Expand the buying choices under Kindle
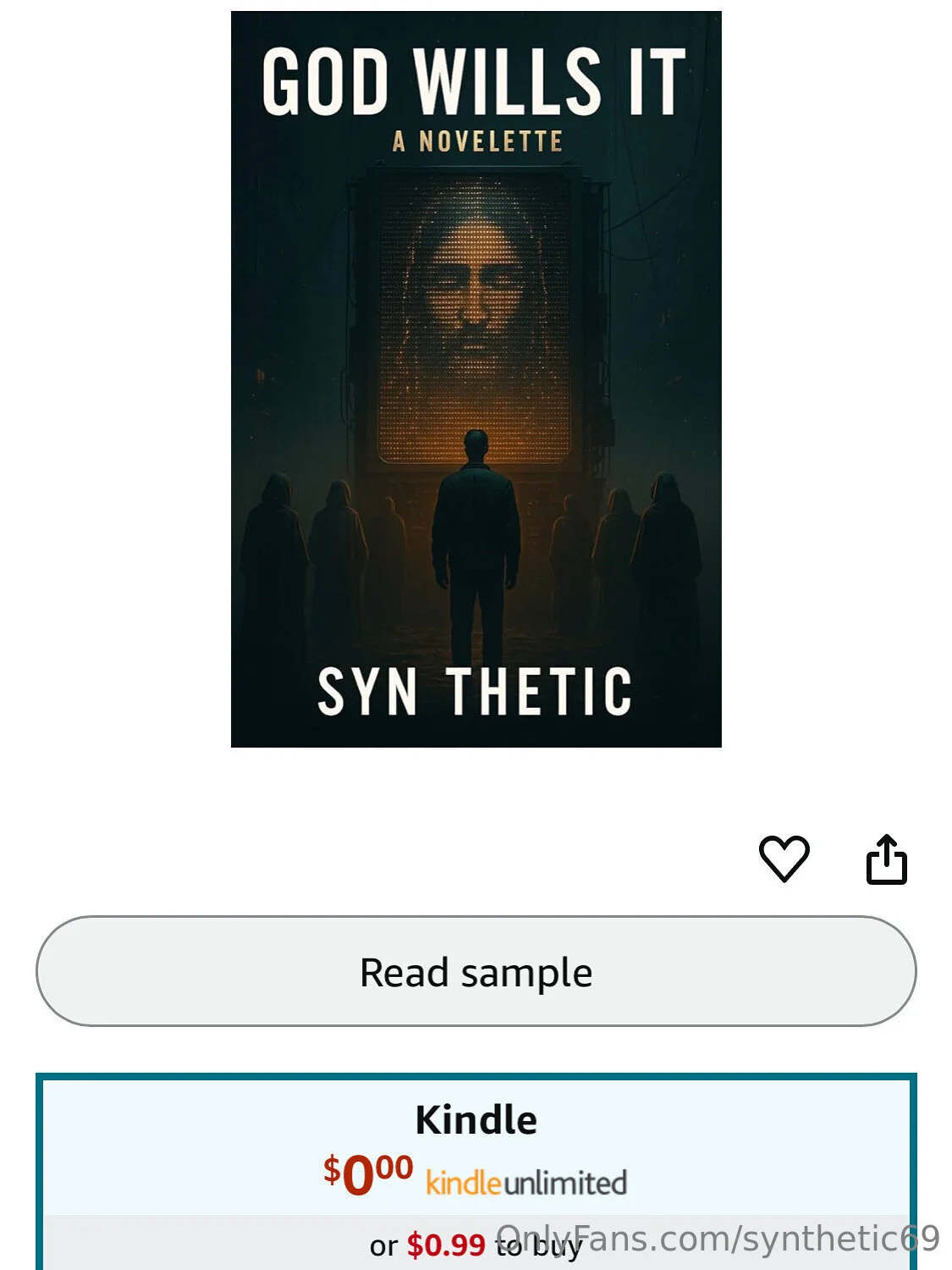Viewport: 952px width, 1270px height. tap(476, 1246)
